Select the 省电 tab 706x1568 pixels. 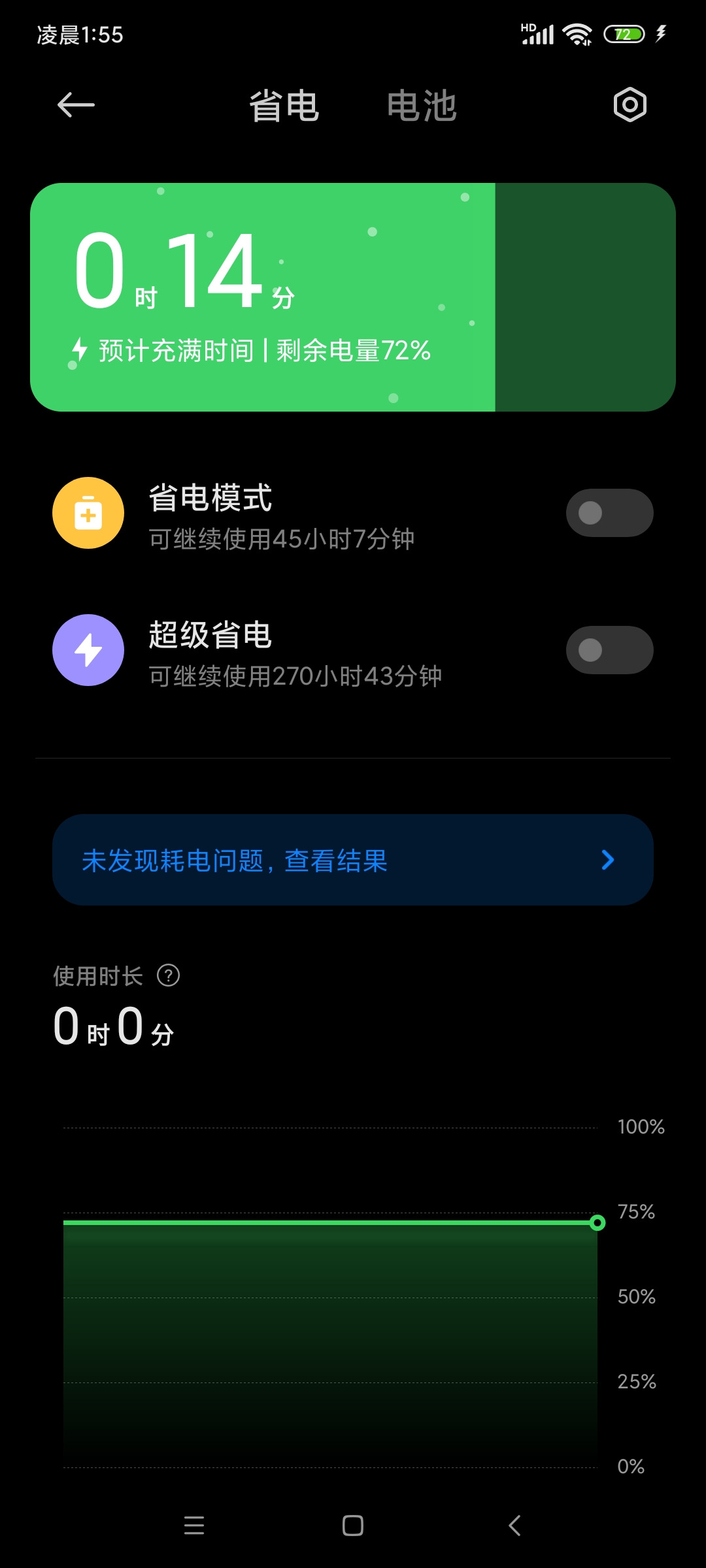coord(284,106)
